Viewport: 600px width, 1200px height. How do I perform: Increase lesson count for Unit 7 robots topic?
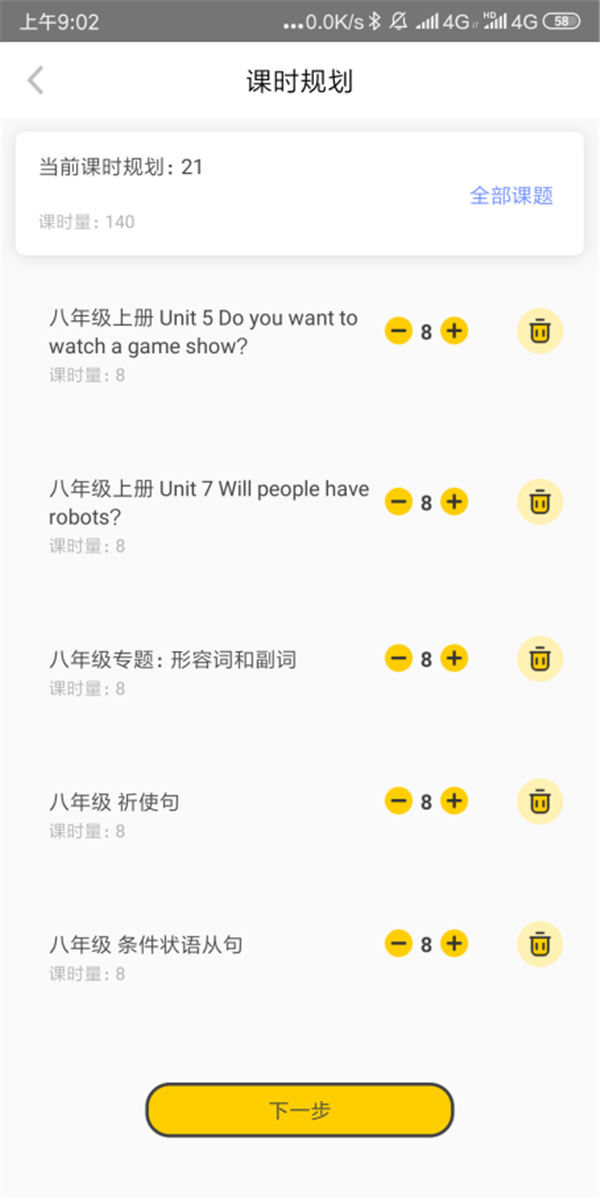point(454,501)
